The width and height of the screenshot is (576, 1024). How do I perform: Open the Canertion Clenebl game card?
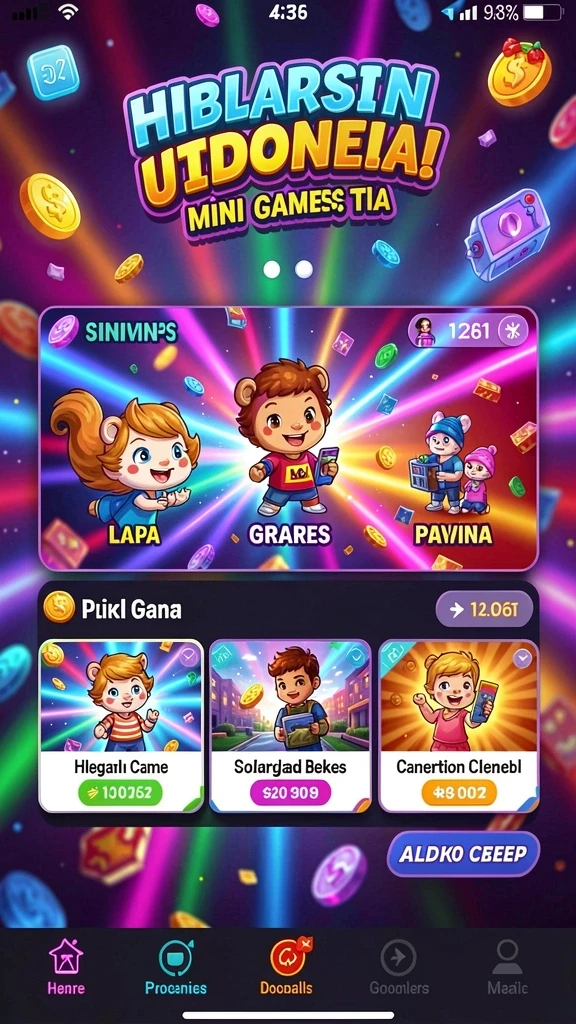coord(458,726)
